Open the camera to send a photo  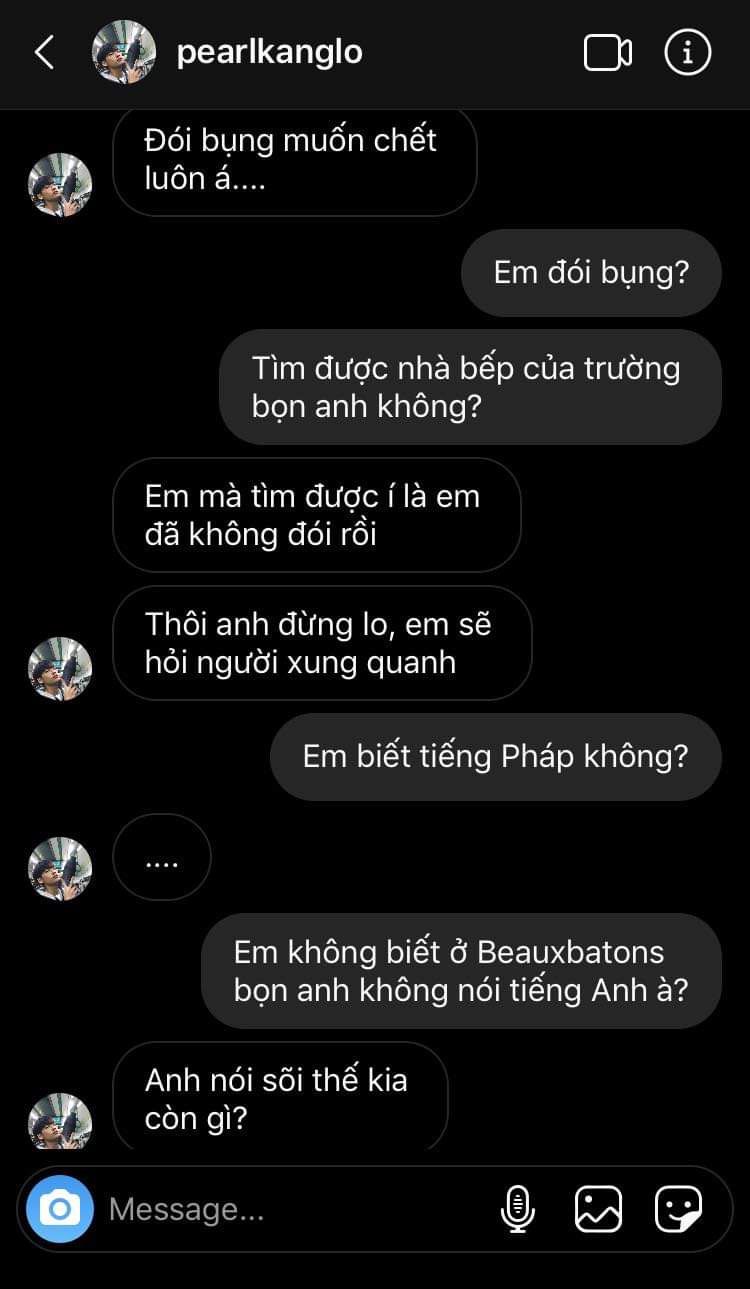point(60,1209)
